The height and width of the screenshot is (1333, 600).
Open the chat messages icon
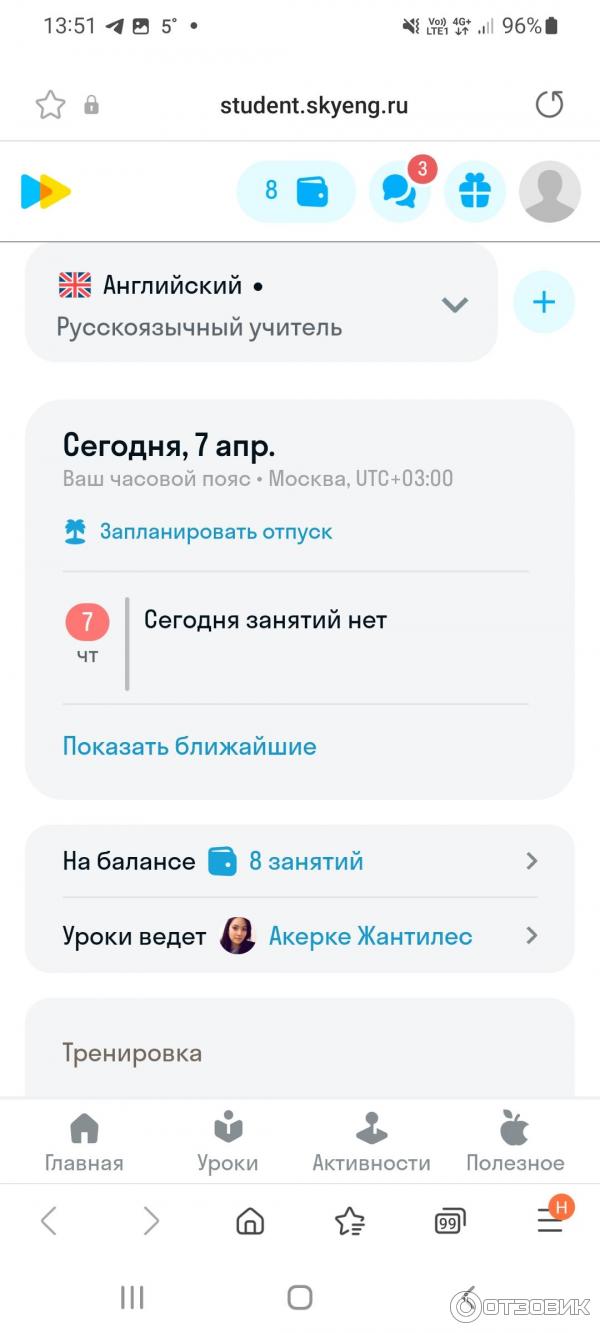pyautogui.click(x=399, y=191)
